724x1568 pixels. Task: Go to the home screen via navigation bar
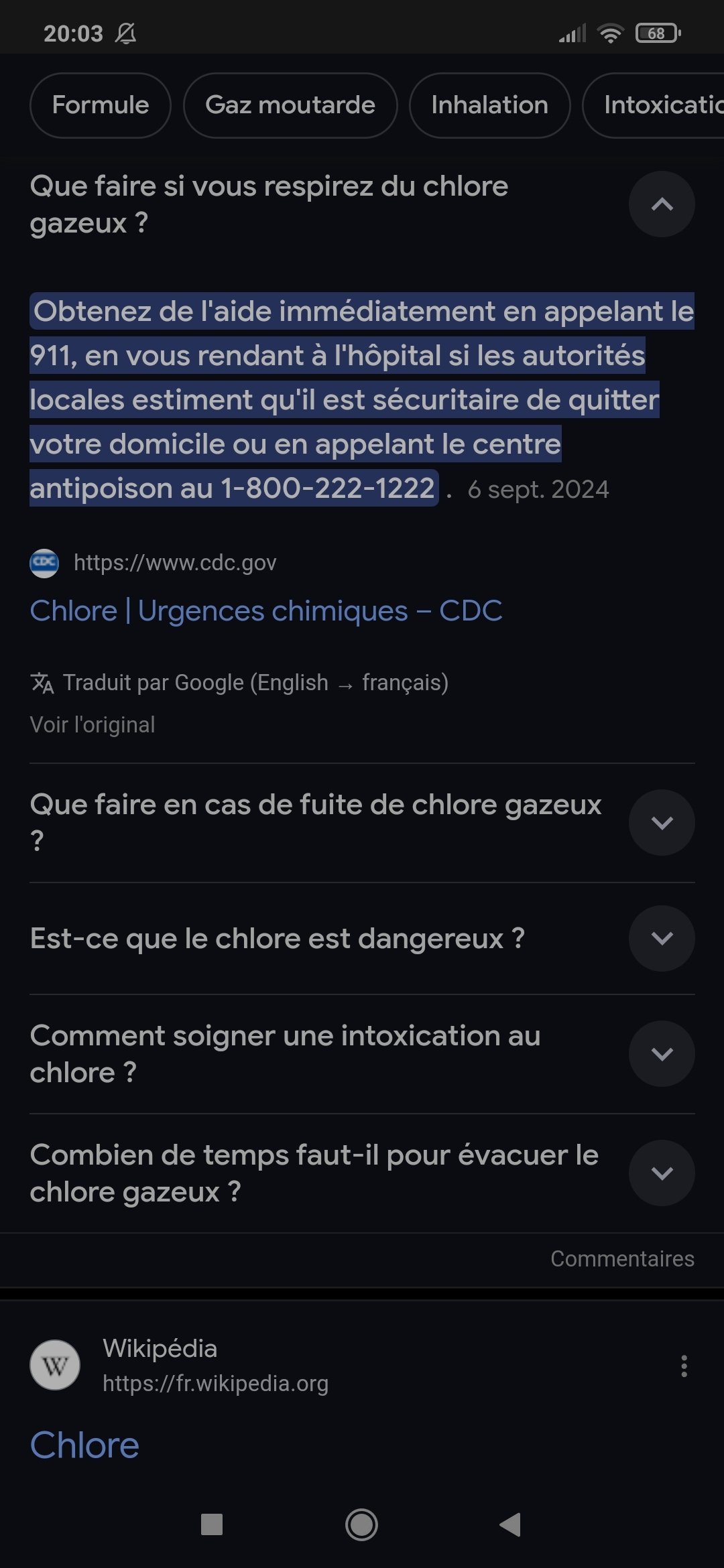pyautogui.click(x=361, y=1524)
